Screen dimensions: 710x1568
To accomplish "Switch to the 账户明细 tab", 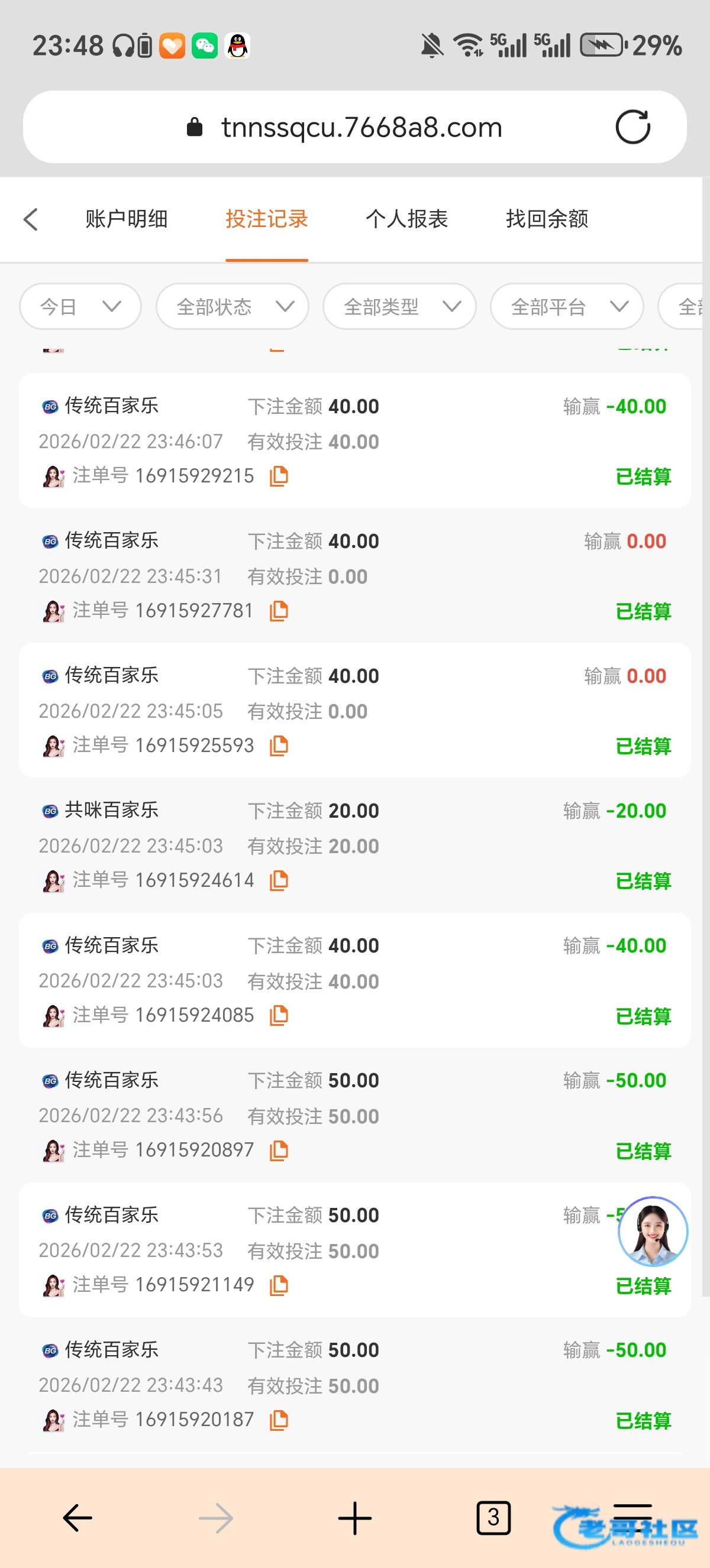I will (x=126, y=219).
